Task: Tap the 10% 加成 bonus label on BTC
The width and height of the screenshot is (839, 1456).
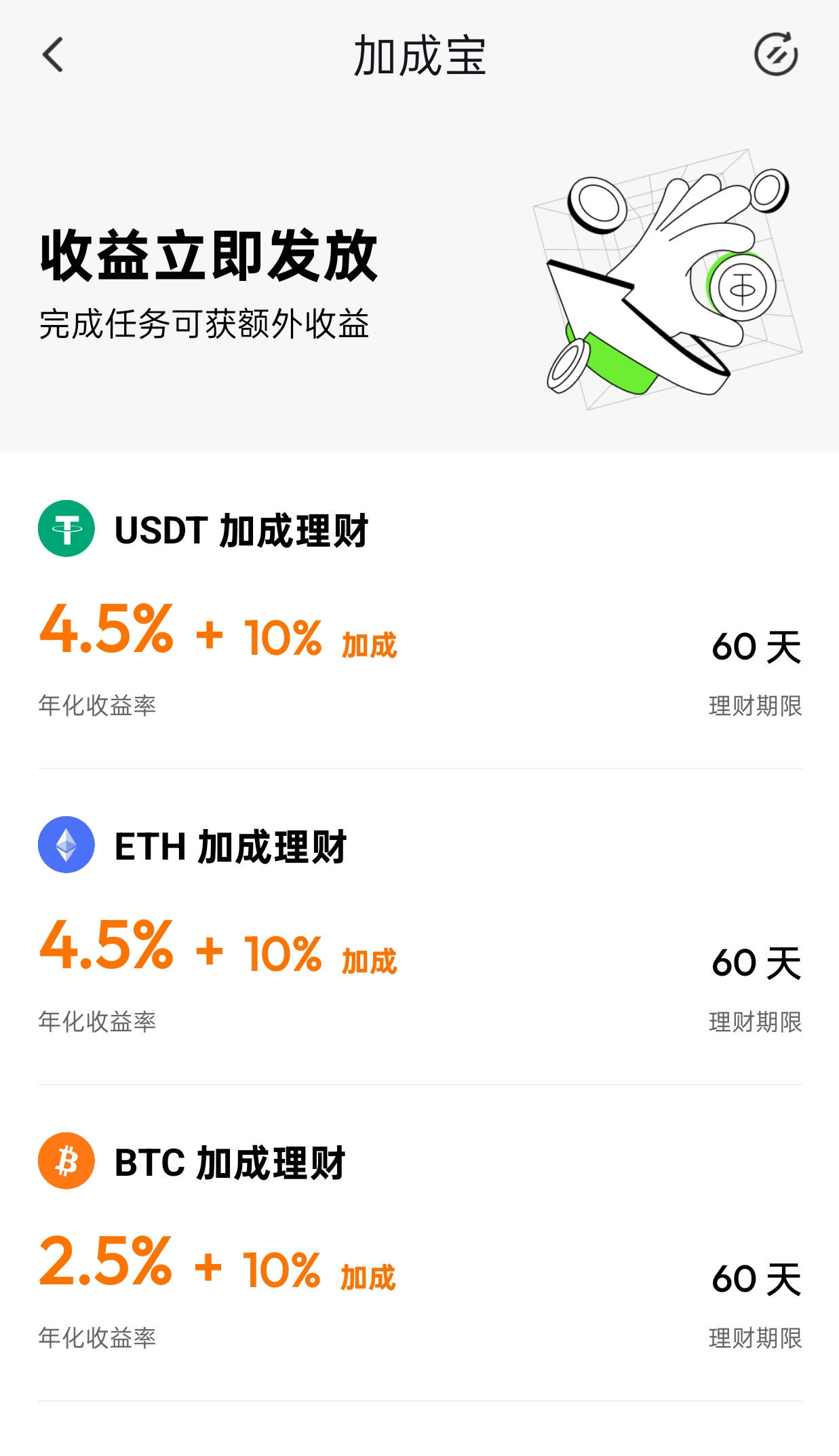Action: click(319, 1269)
